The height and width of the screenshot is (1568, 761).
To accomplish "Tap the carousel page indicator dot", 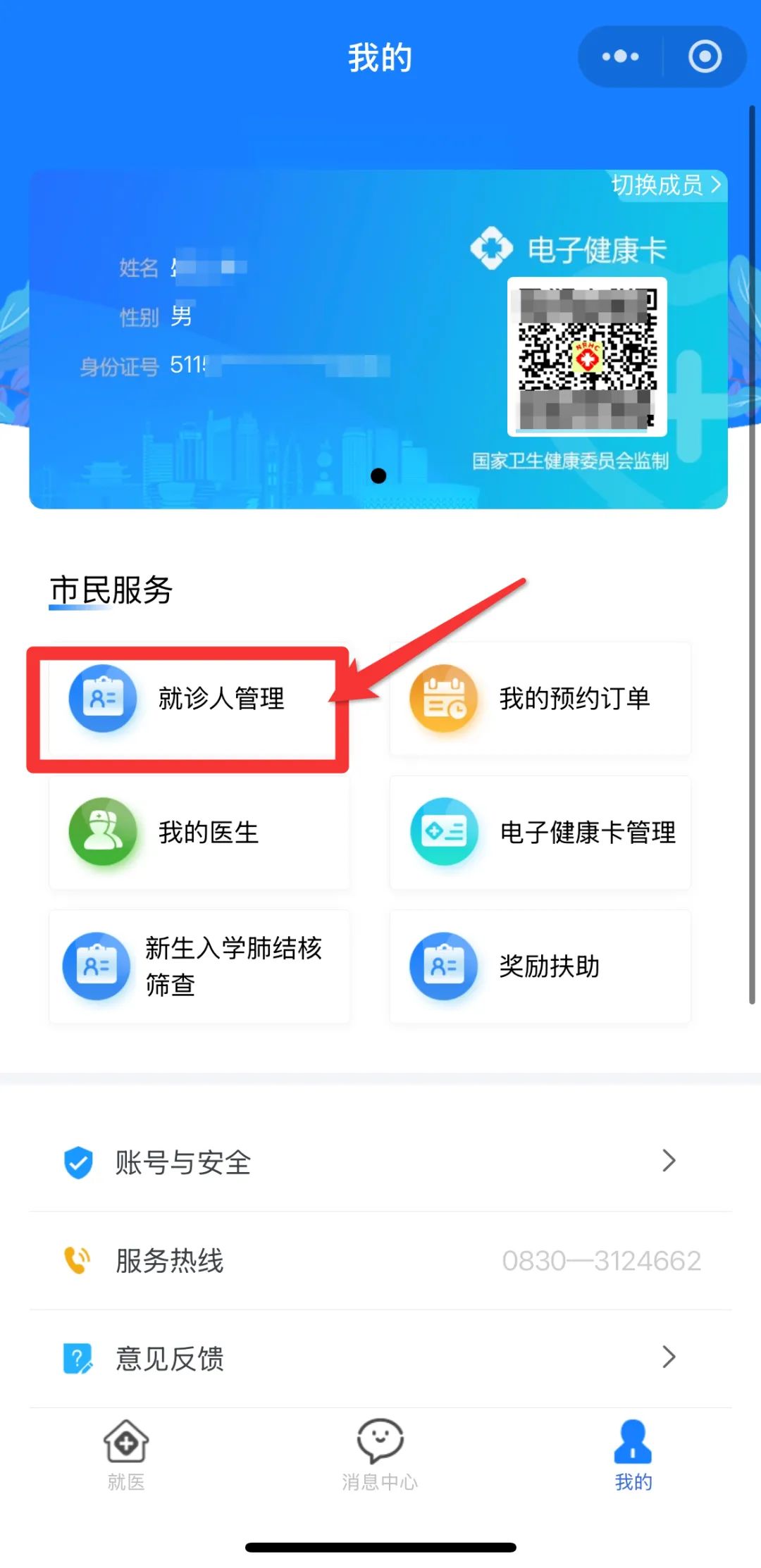I will [380, 476].
